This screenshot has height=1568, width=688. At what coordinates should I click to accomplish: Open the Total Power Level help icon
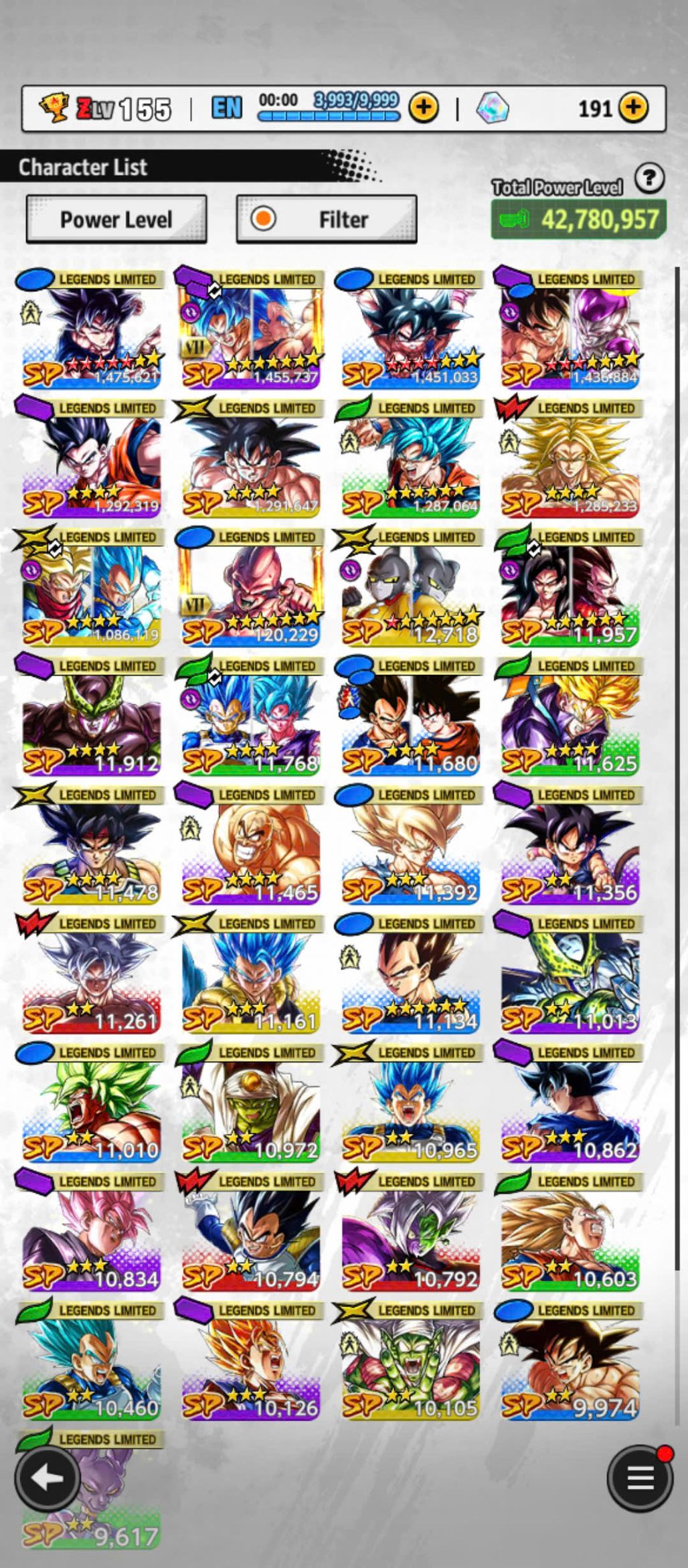pyautogui.click(x=649, y=179)
